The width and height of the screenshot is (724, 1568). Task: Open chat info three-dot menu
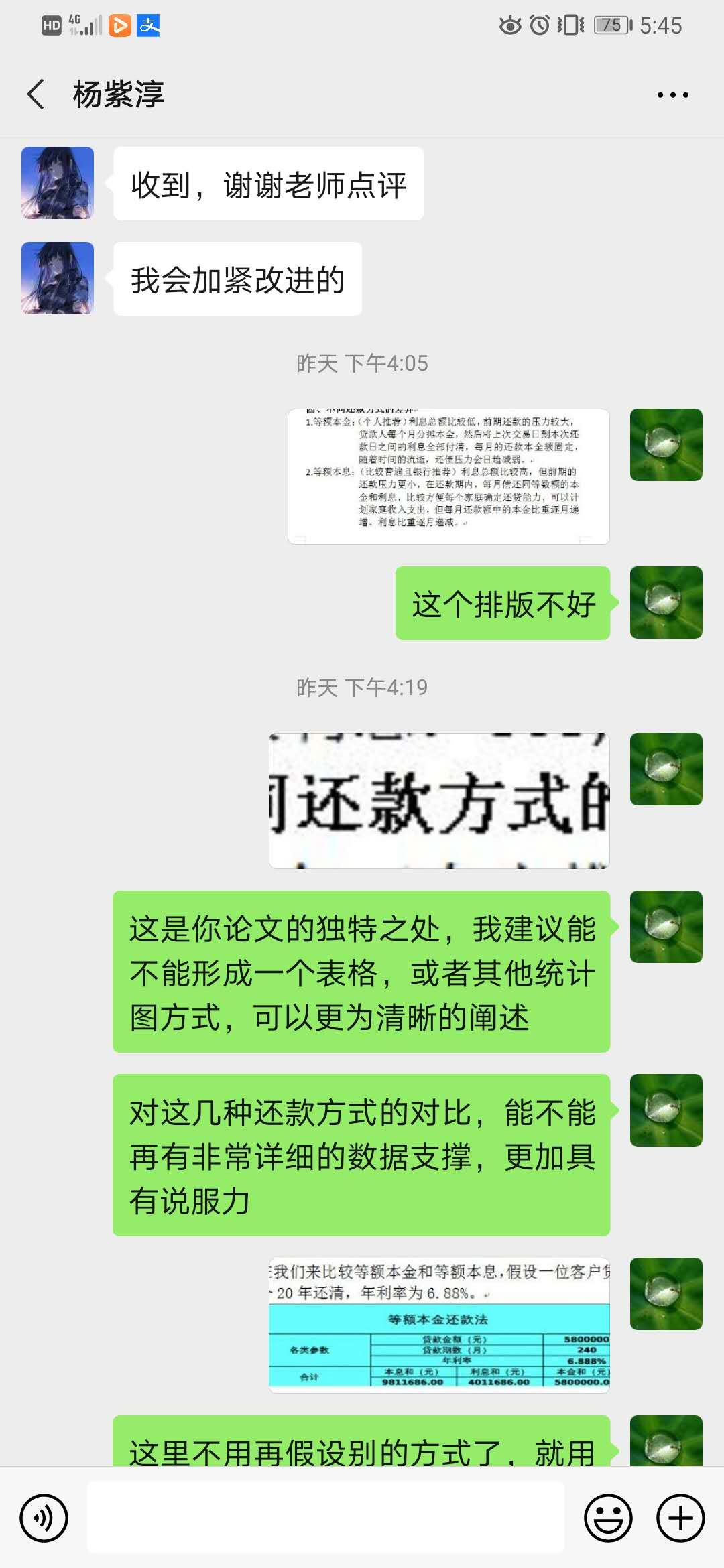[672, 94]
